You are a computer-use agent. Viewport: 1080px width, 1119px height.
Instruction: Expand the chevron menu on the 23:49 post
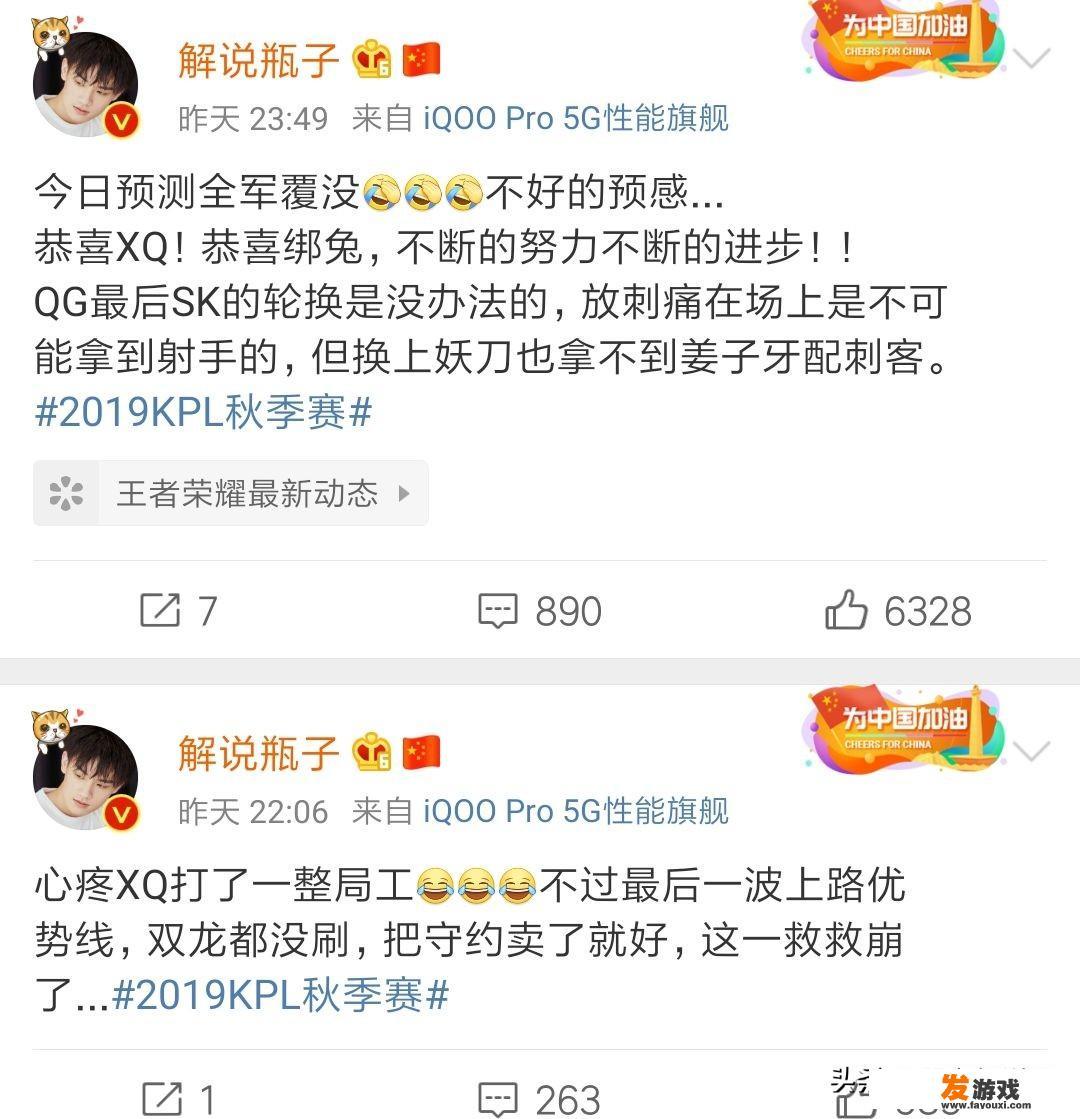(1032, 58)
